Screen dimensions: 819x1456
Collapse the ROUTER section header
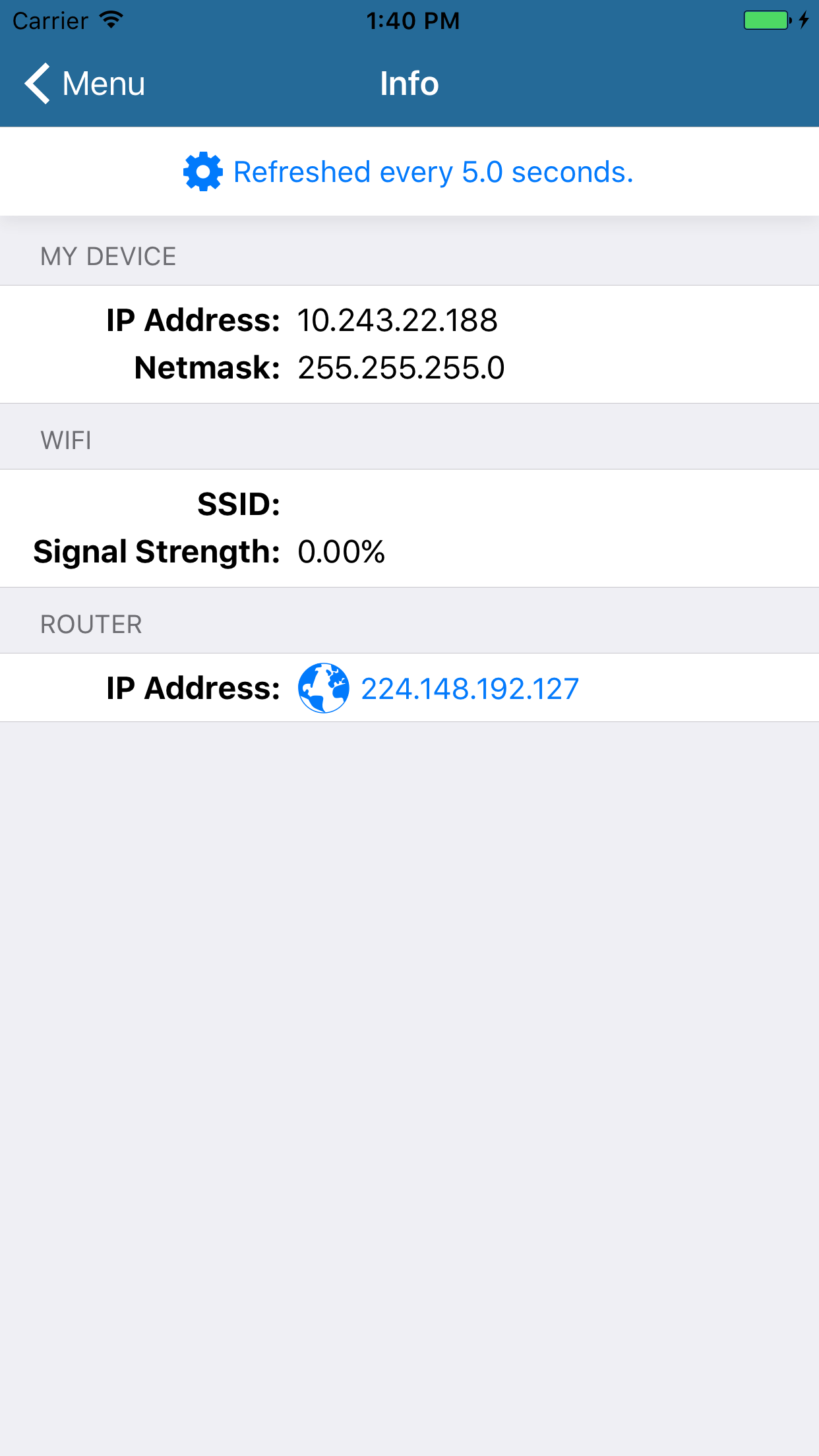coord(90,622)
